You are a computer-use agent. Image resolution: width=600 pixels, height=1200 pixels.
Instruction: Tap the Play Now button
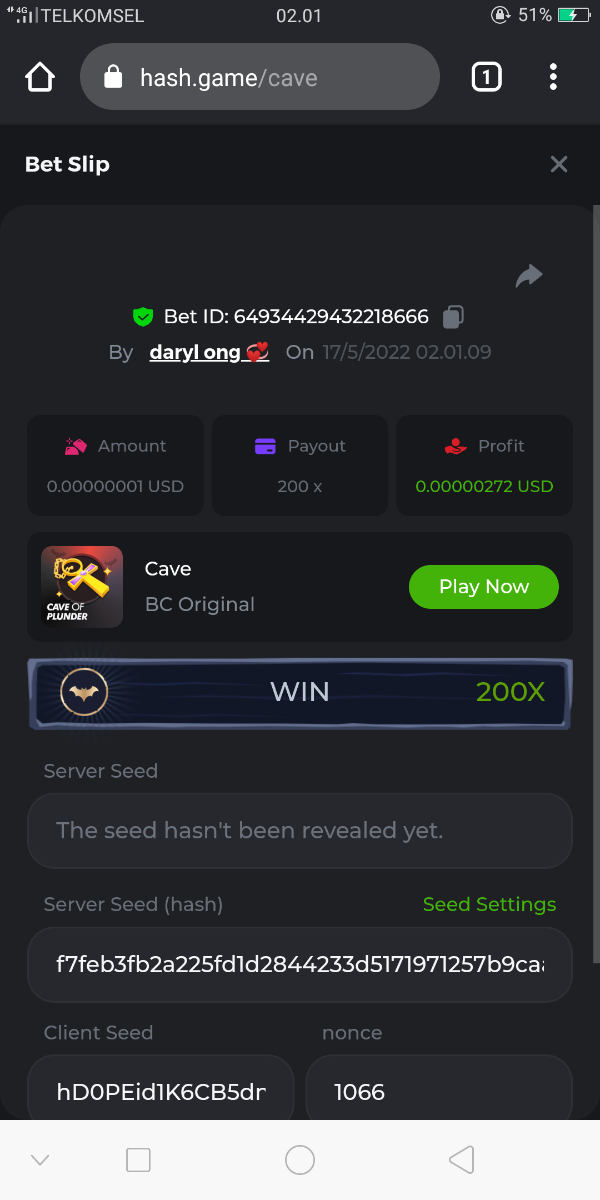[x=483, y=587]
